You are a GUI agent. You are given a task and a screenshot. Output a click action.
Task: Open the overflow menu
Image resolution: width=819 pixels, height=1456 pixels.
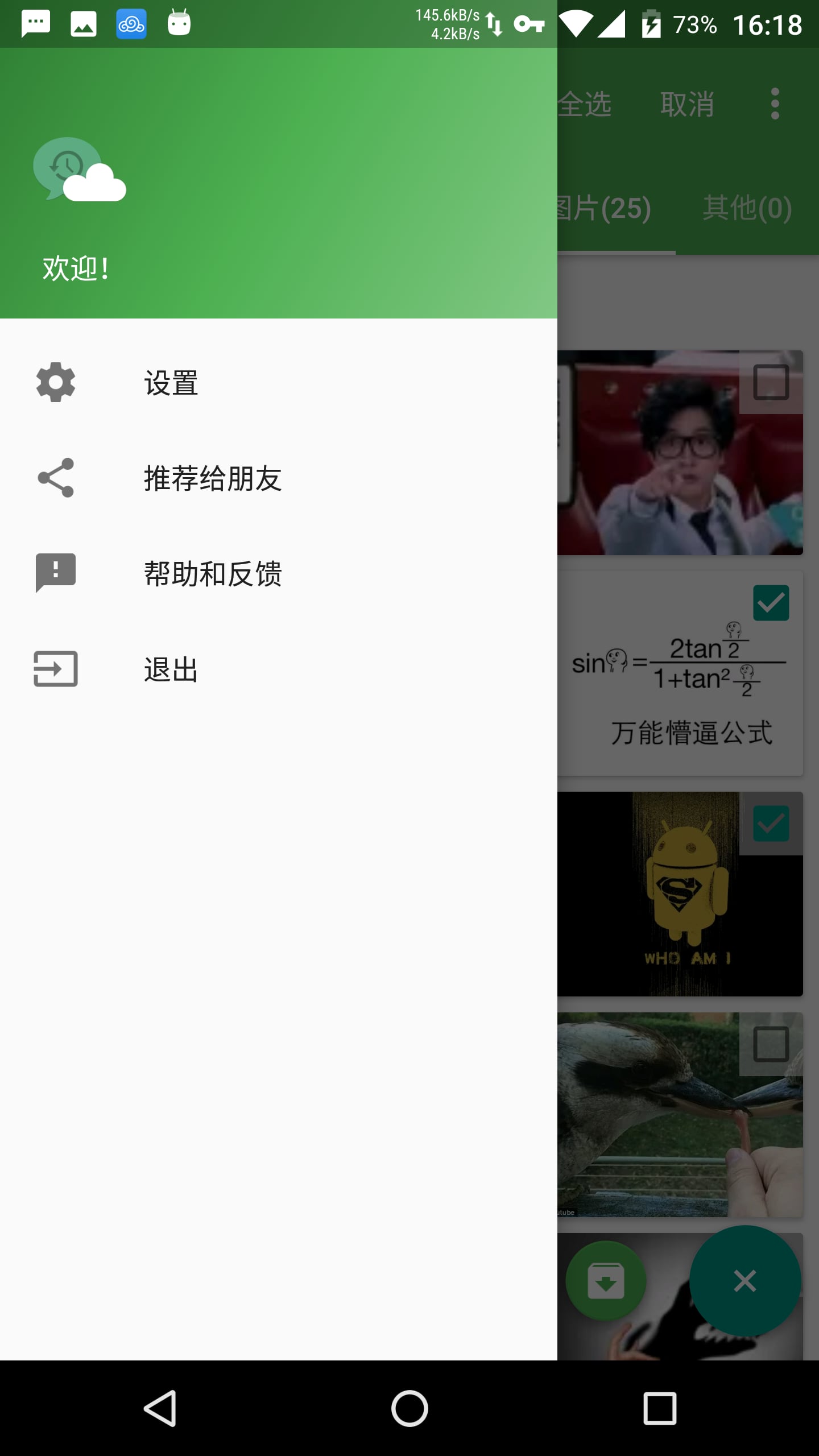(775, 104)
